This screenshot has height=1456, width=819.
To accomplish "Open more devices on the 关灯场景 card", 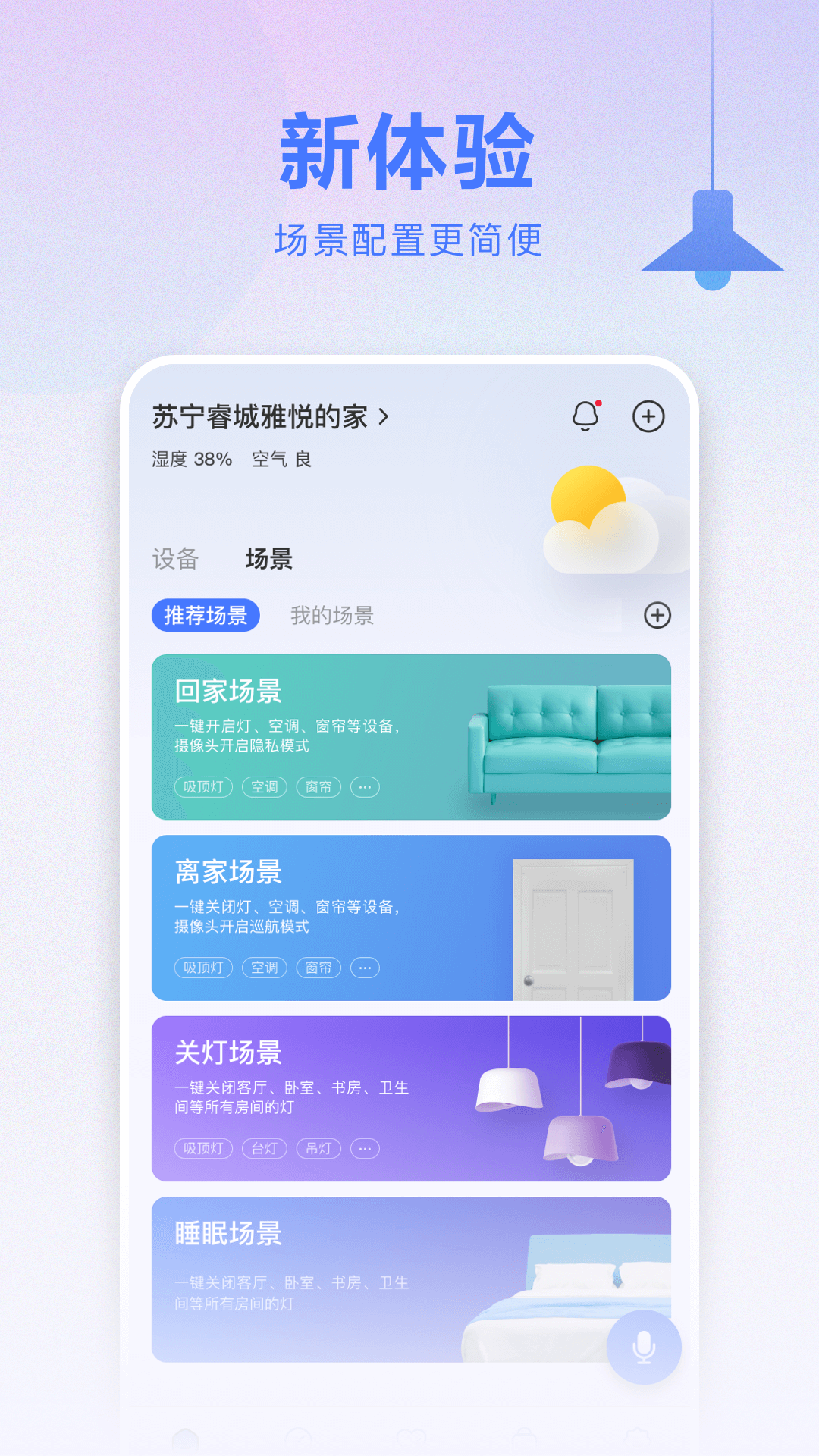I will [x=365, y=1148].
